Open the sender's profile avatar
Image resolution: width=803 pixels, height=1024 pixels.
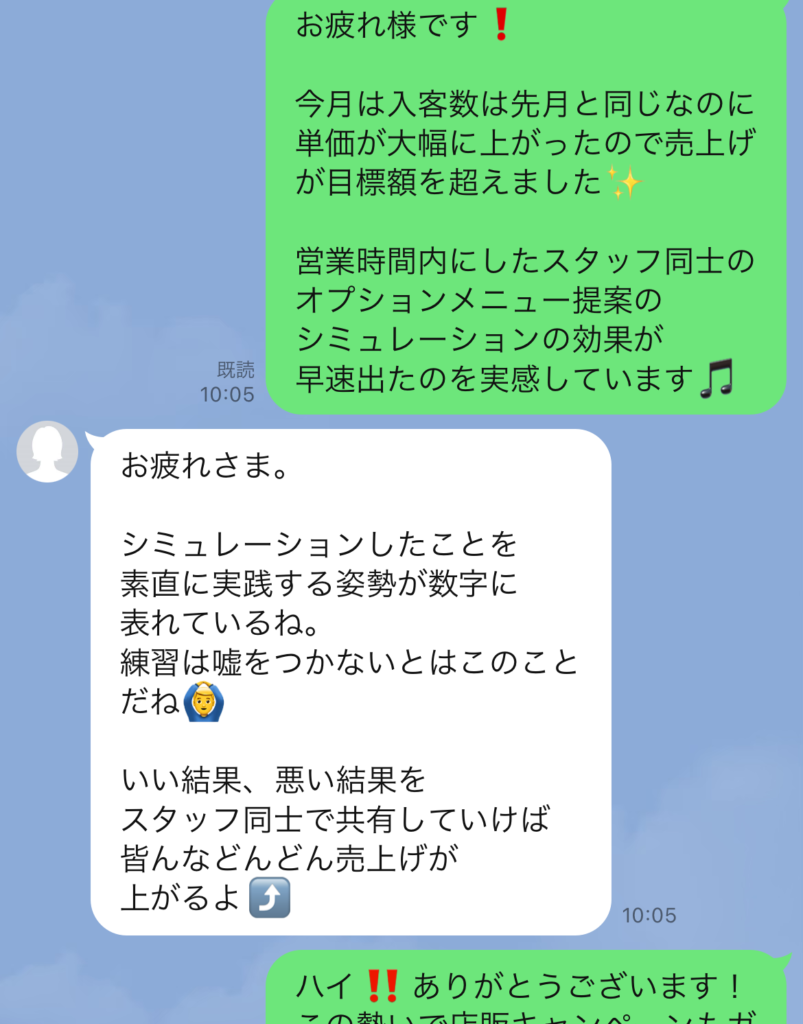(x=47, y=452)
